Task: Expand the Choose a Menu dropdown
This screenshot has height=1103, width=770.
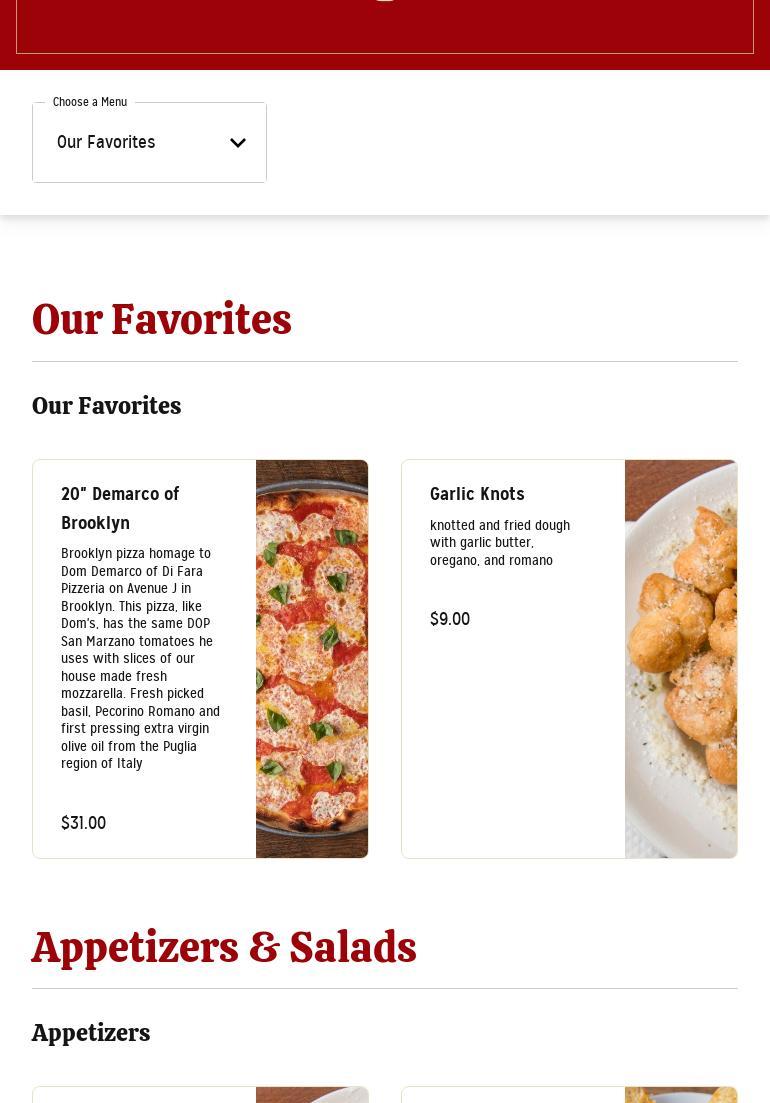Action: coord(149,143)
